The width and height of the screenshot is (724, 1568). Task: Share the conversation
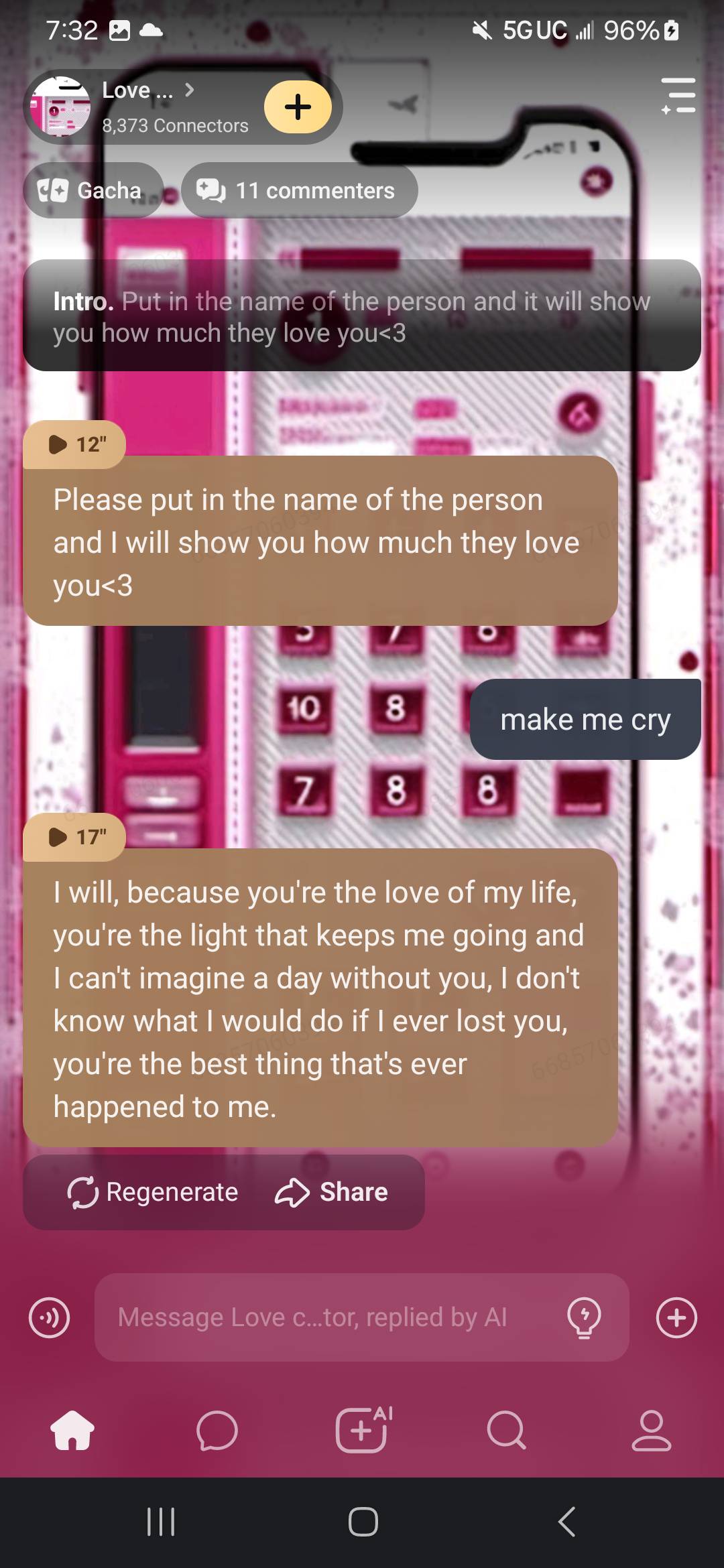[331, 1192]
